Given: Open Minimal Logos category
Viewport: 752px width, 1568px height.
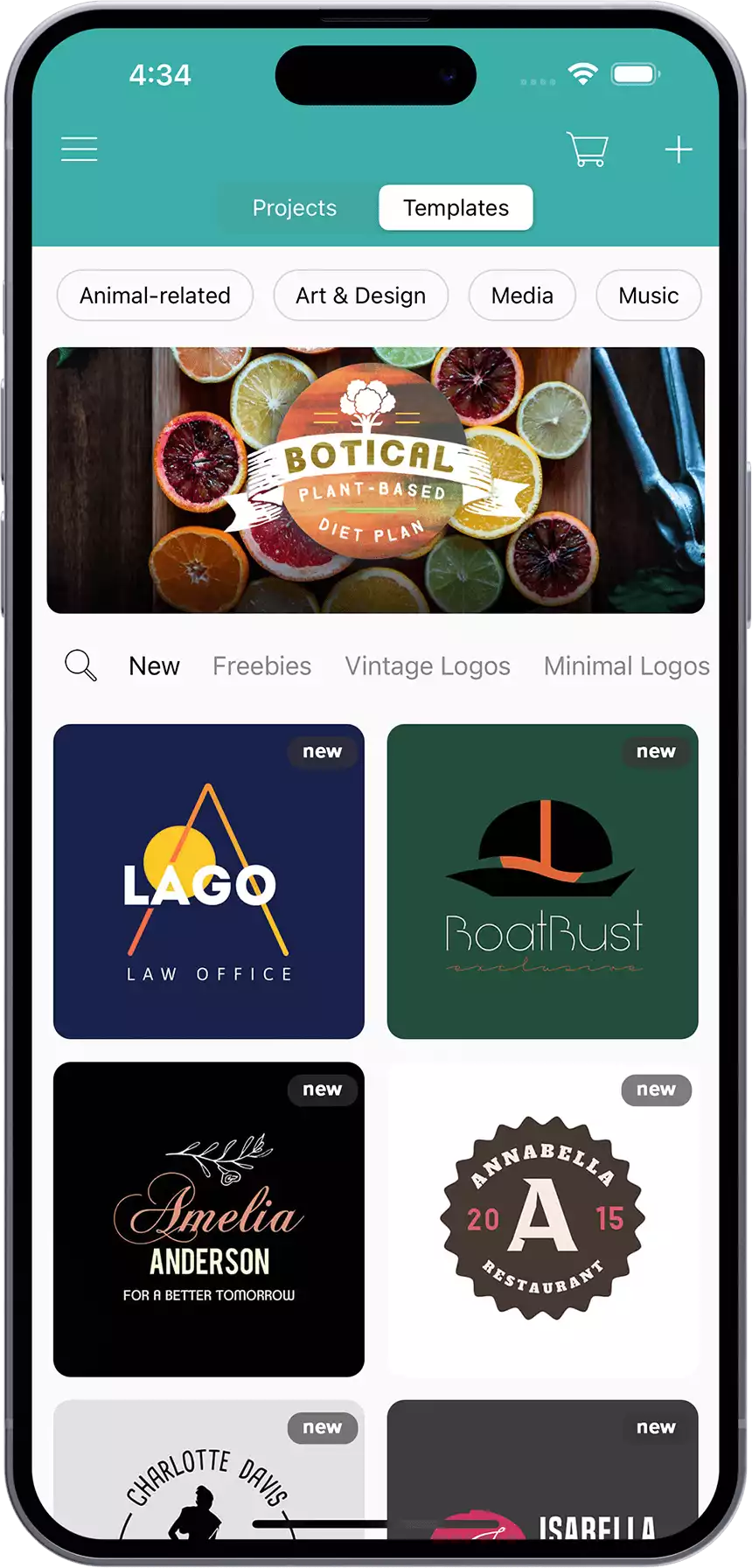Looking at the screenshot, I should pos(626,666).
